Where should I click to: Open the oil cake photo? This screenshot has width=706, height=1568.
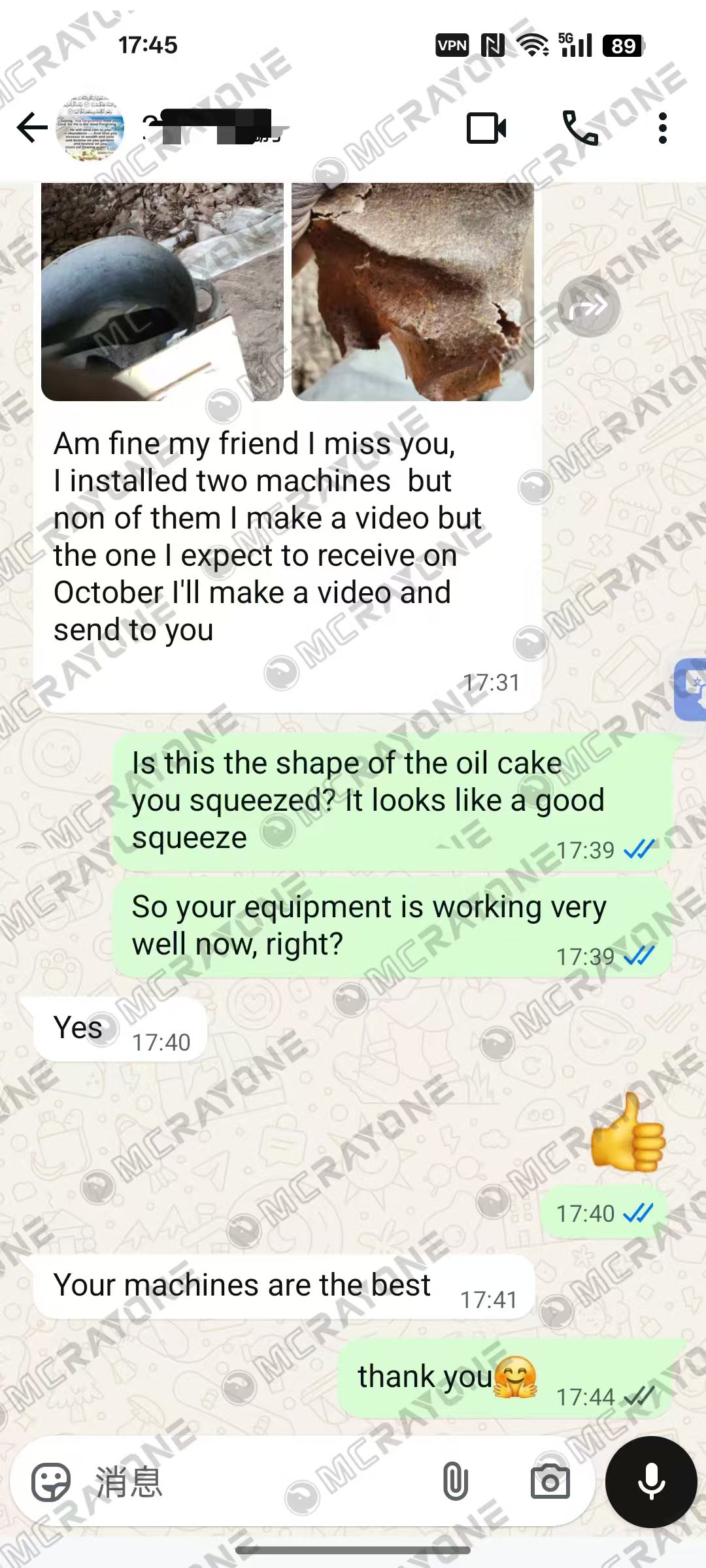(412, 291)
